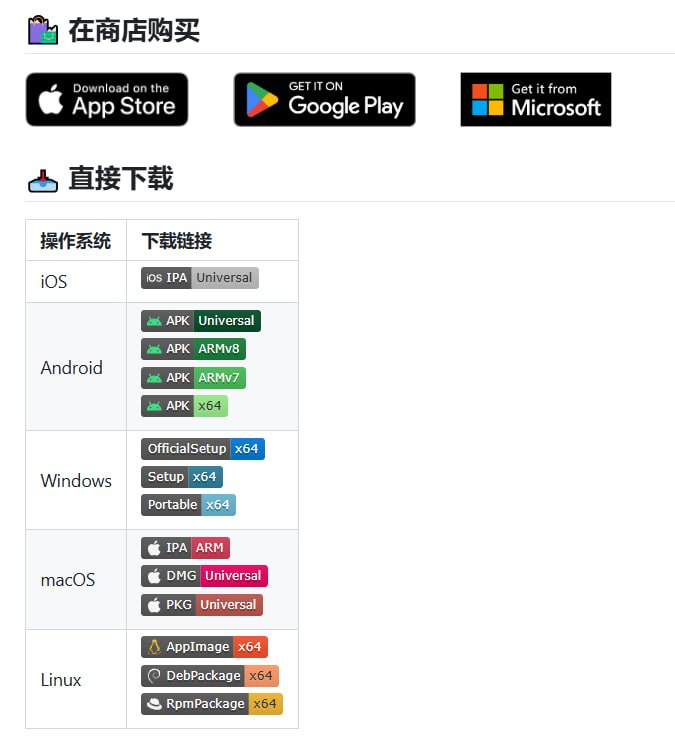The image size is (675, 748).
Task: Get the Windows OfficialSetup x64 installer
Action: pyautogui.click(x=202, y=449)
